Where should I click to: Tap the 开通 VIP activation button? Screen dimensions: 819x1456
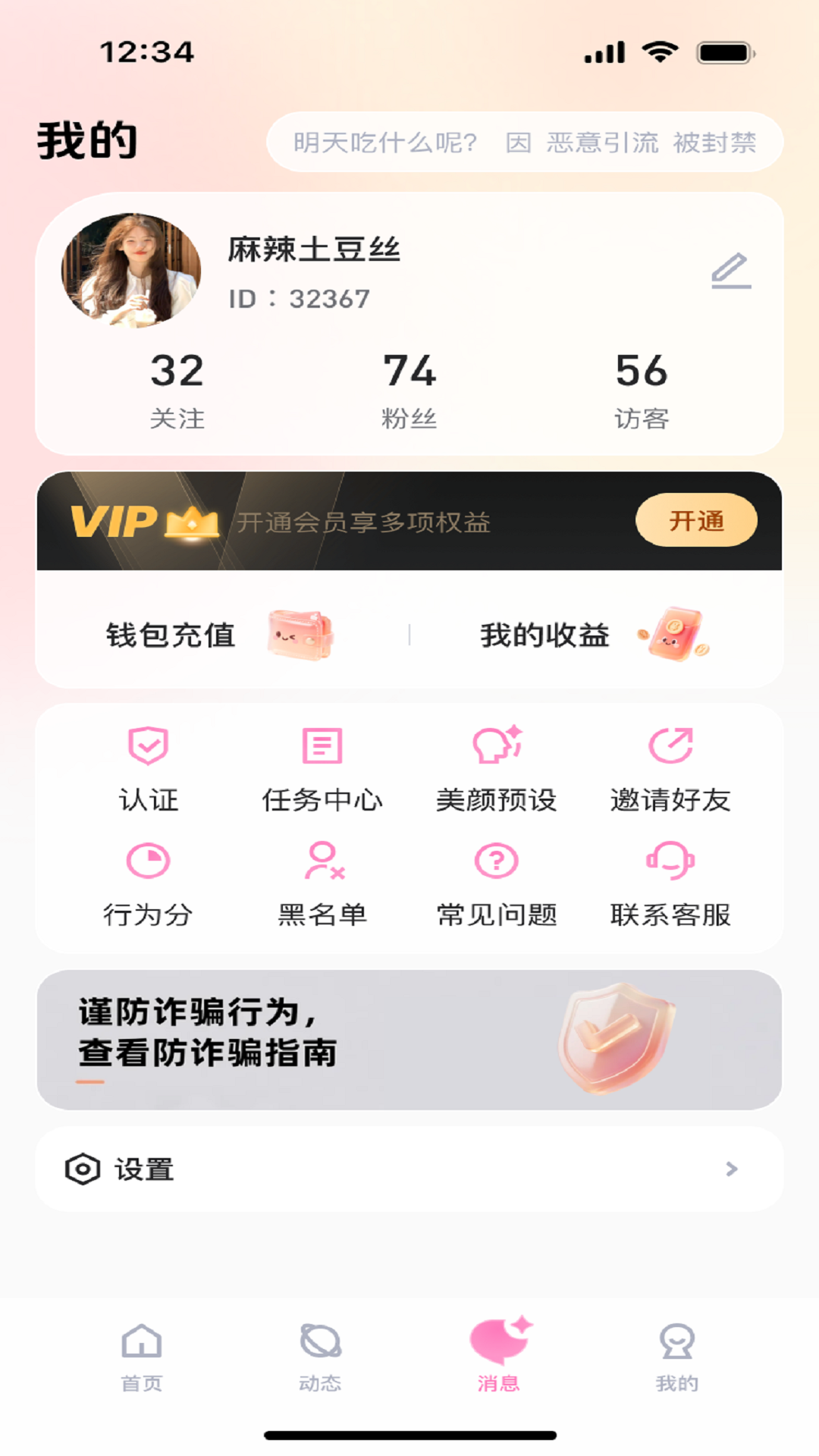695,521
